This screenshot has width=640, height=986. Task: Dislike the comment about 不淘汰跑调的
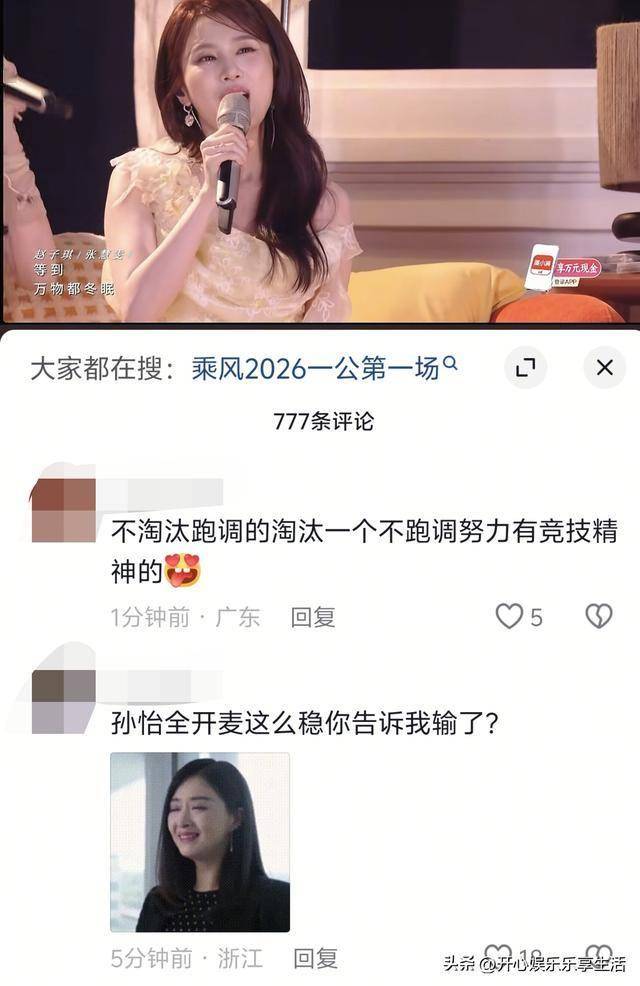click(598, 616)
